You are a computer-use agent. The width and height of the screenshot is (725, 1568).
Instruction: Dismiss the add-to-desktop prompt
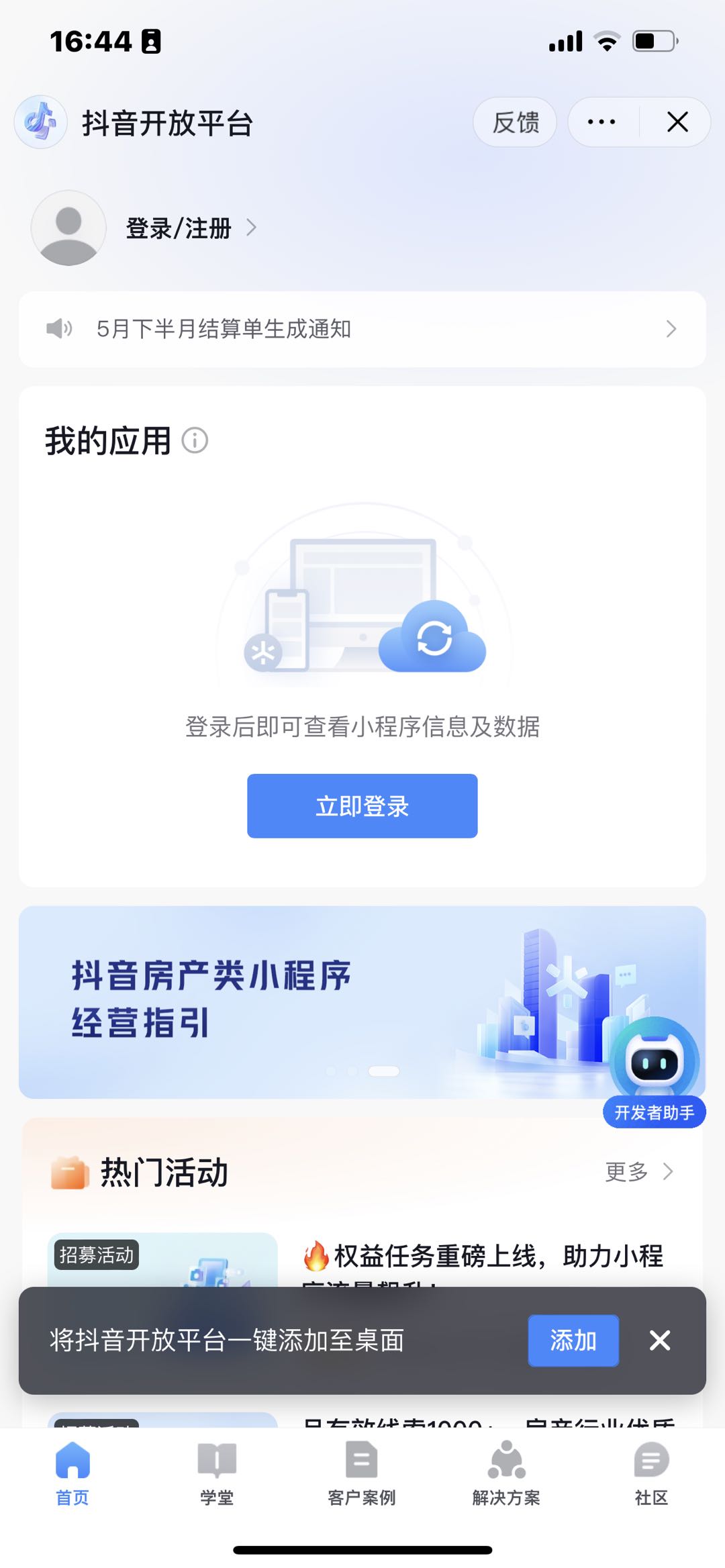(x=660, y=1340)
